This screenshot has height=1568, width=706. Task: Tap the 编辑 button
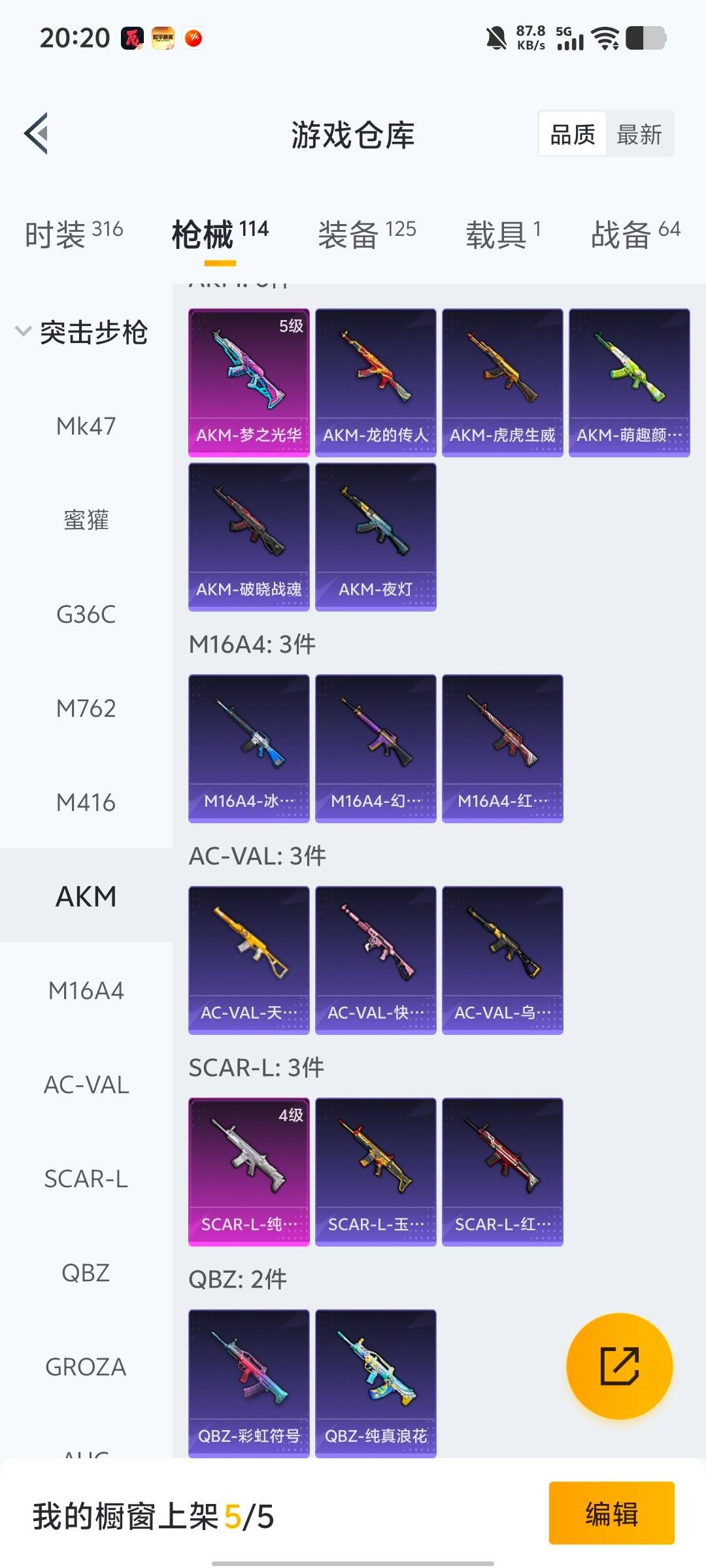tap(611, 1513)
